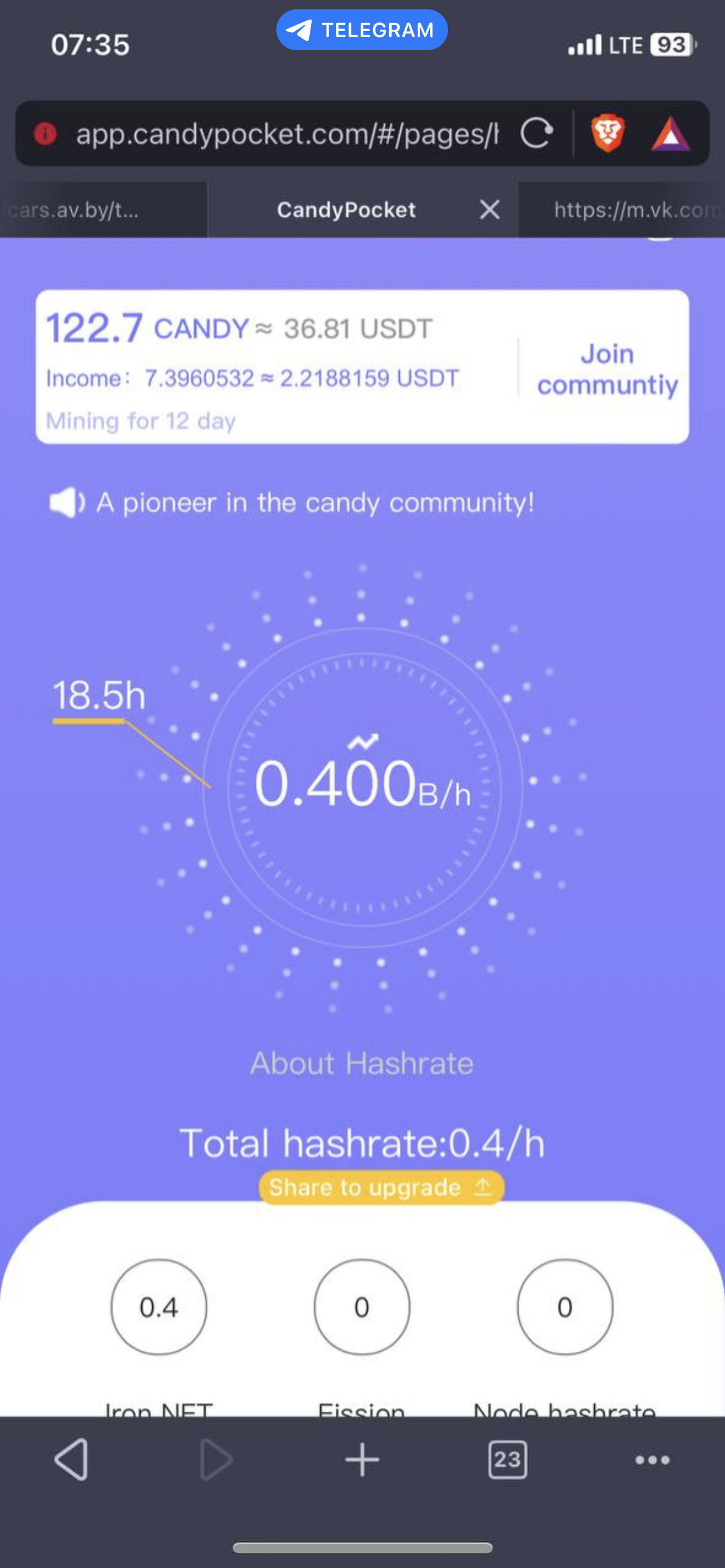Open the Iron NFT 0.4 circle
The height and width of the screenshot is (1568, 725).
tap(159, 1307)
